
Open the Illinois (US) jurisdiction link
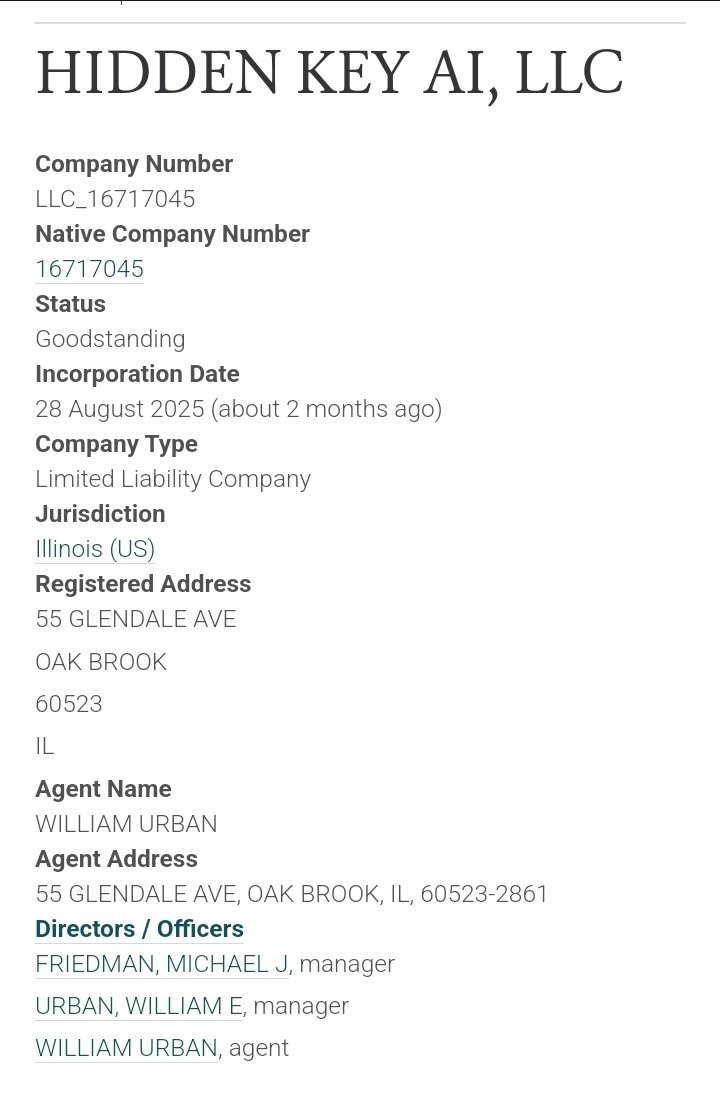pyautogui.click(x=95, y=549)
